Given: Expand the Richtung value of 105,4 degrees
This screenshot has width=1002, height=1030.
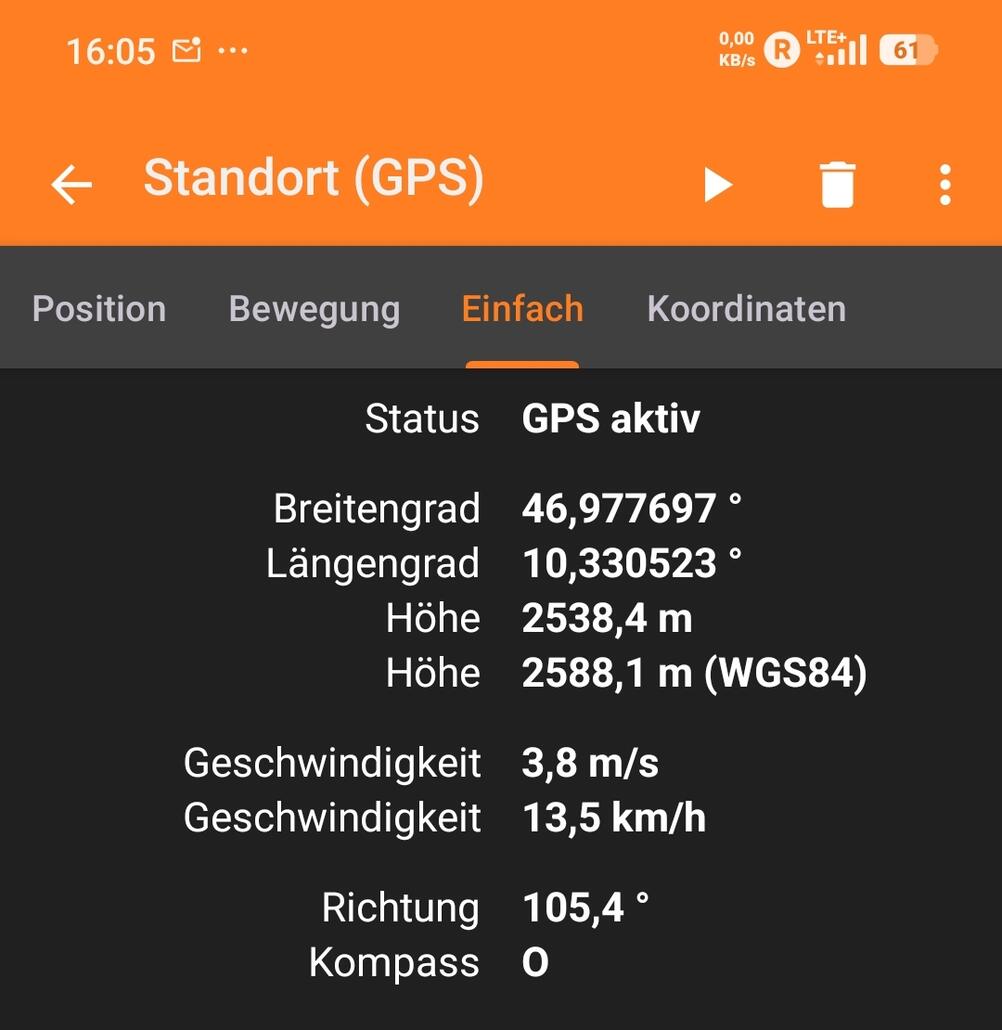Looking at the screenshot, I should click(587, 907).
